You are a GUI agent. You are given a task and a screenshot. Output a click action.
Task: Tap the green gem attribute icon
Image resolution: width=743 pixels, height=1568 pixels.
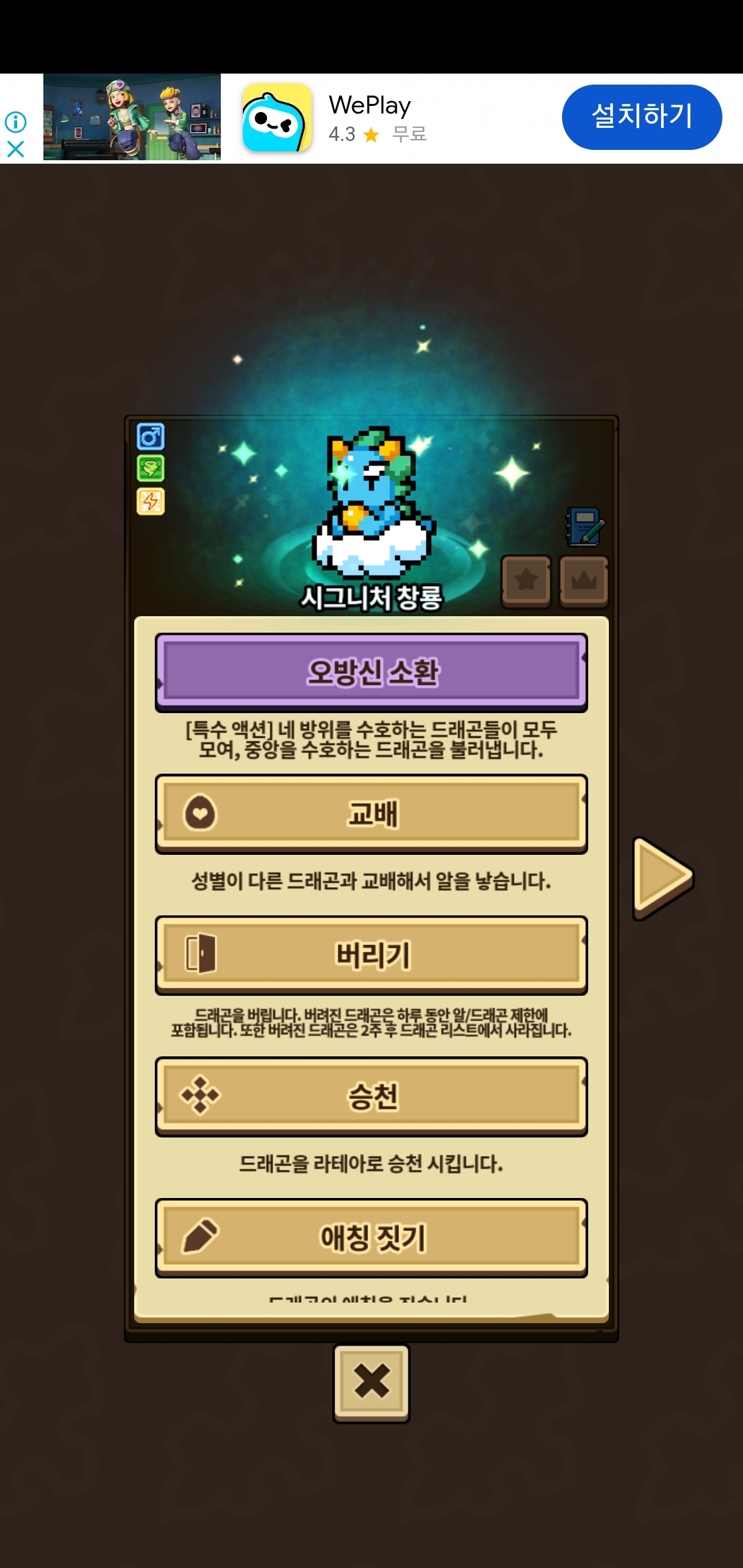(x=151, y=469)
